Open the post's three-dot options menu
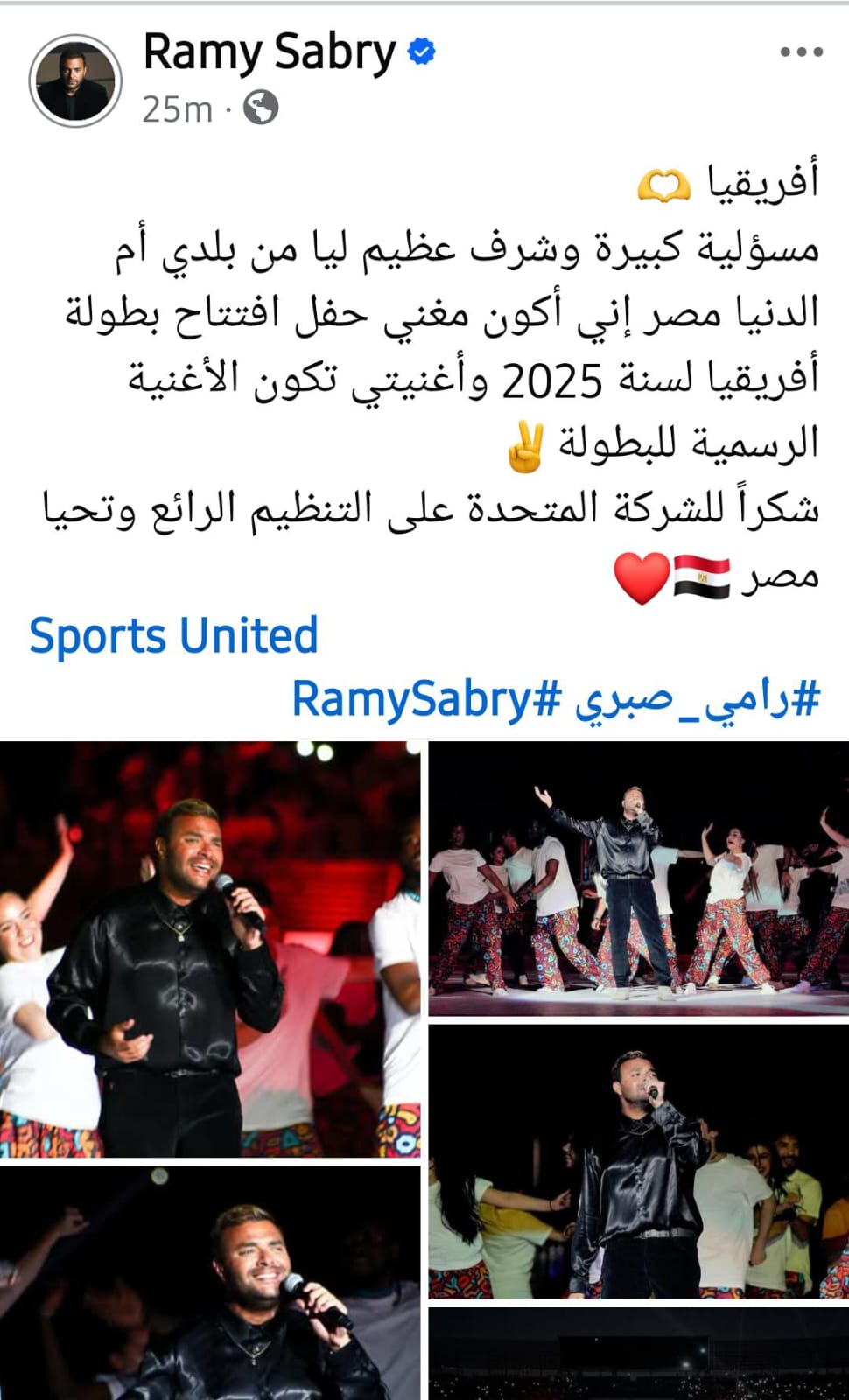849x1400 pixels. [x=801, y=53]
